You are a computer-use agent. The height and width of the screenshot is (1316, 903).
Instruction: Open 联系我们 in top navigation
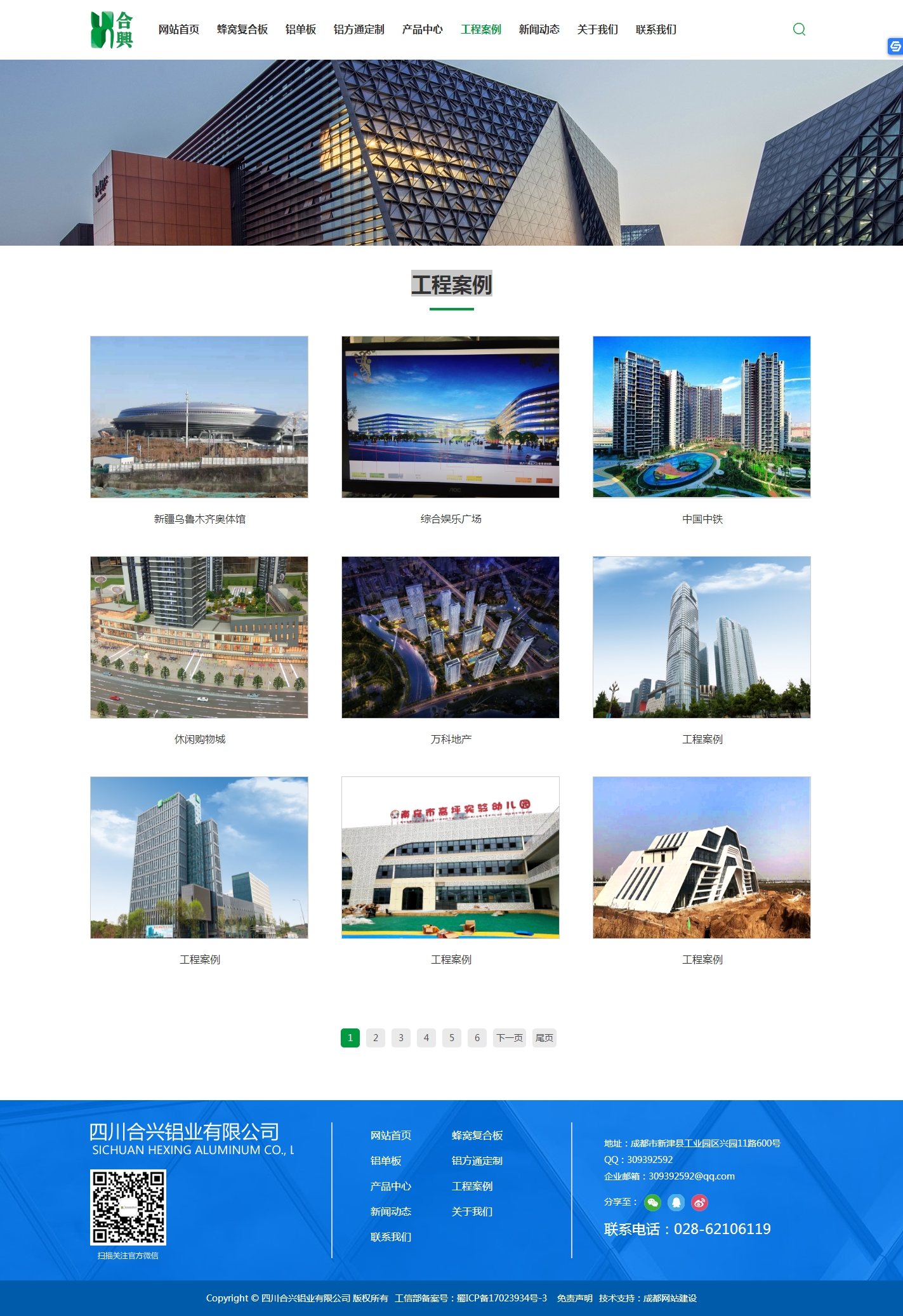656,29
